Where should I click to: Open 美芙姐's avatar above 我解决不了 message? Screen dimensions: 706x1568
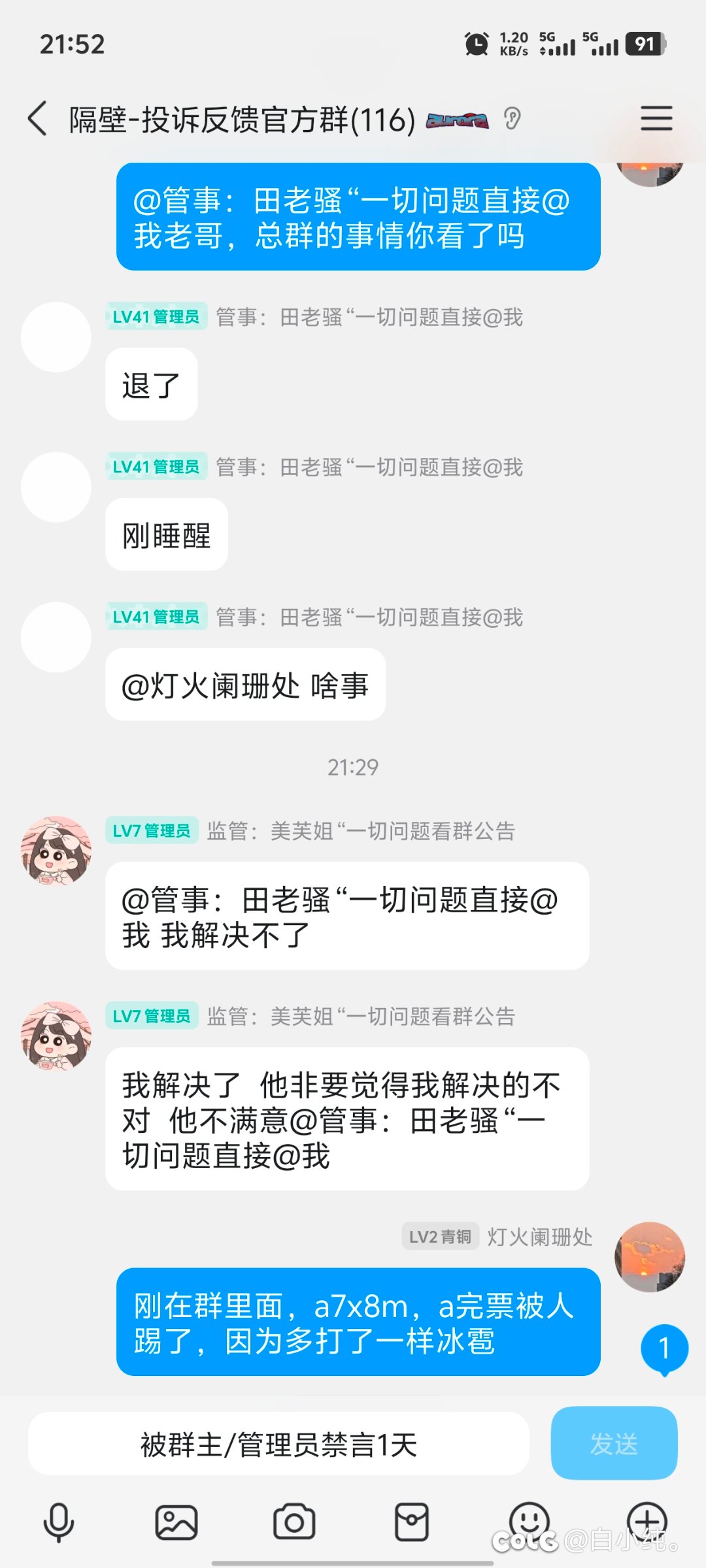click(x=56, y=850)
